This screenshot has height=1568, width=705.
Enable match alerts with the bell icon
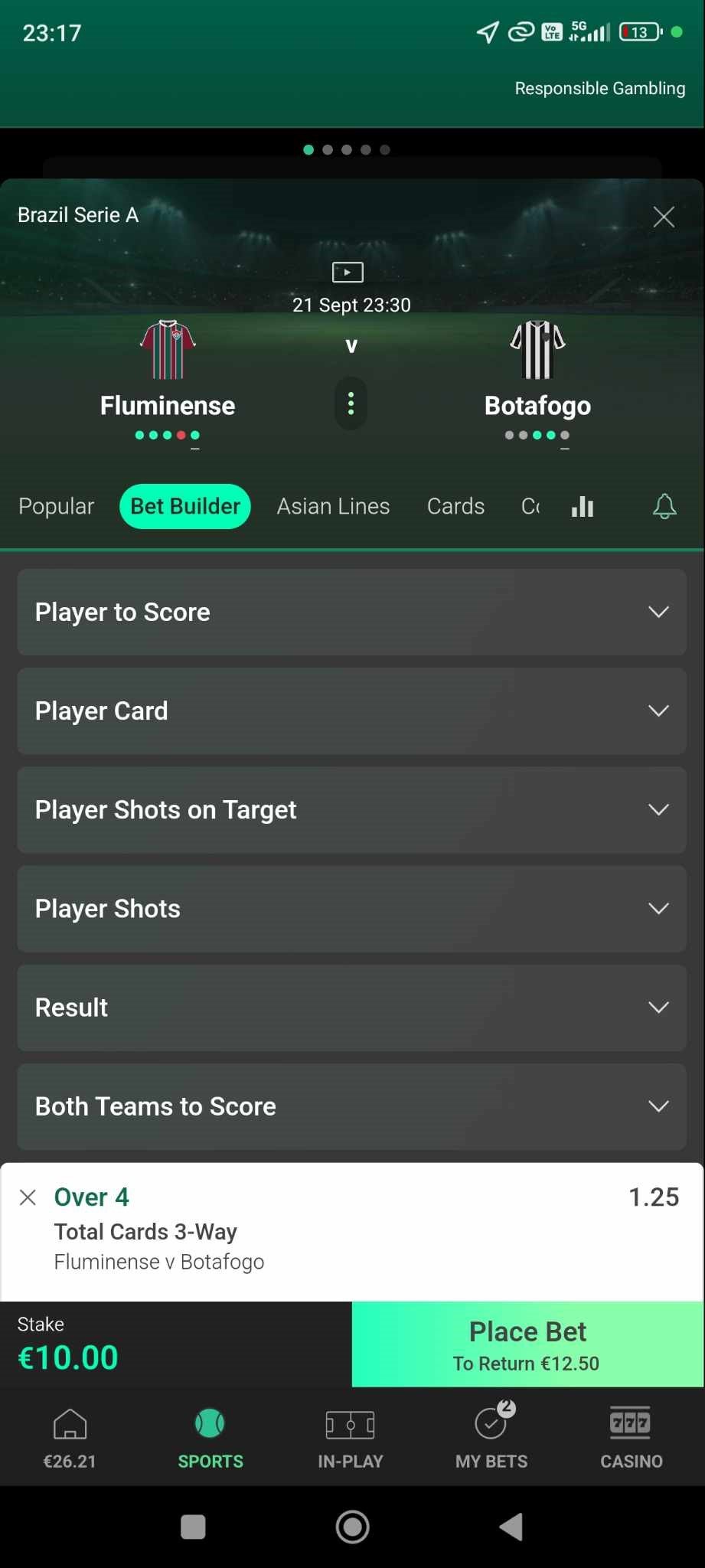point(664,506)
